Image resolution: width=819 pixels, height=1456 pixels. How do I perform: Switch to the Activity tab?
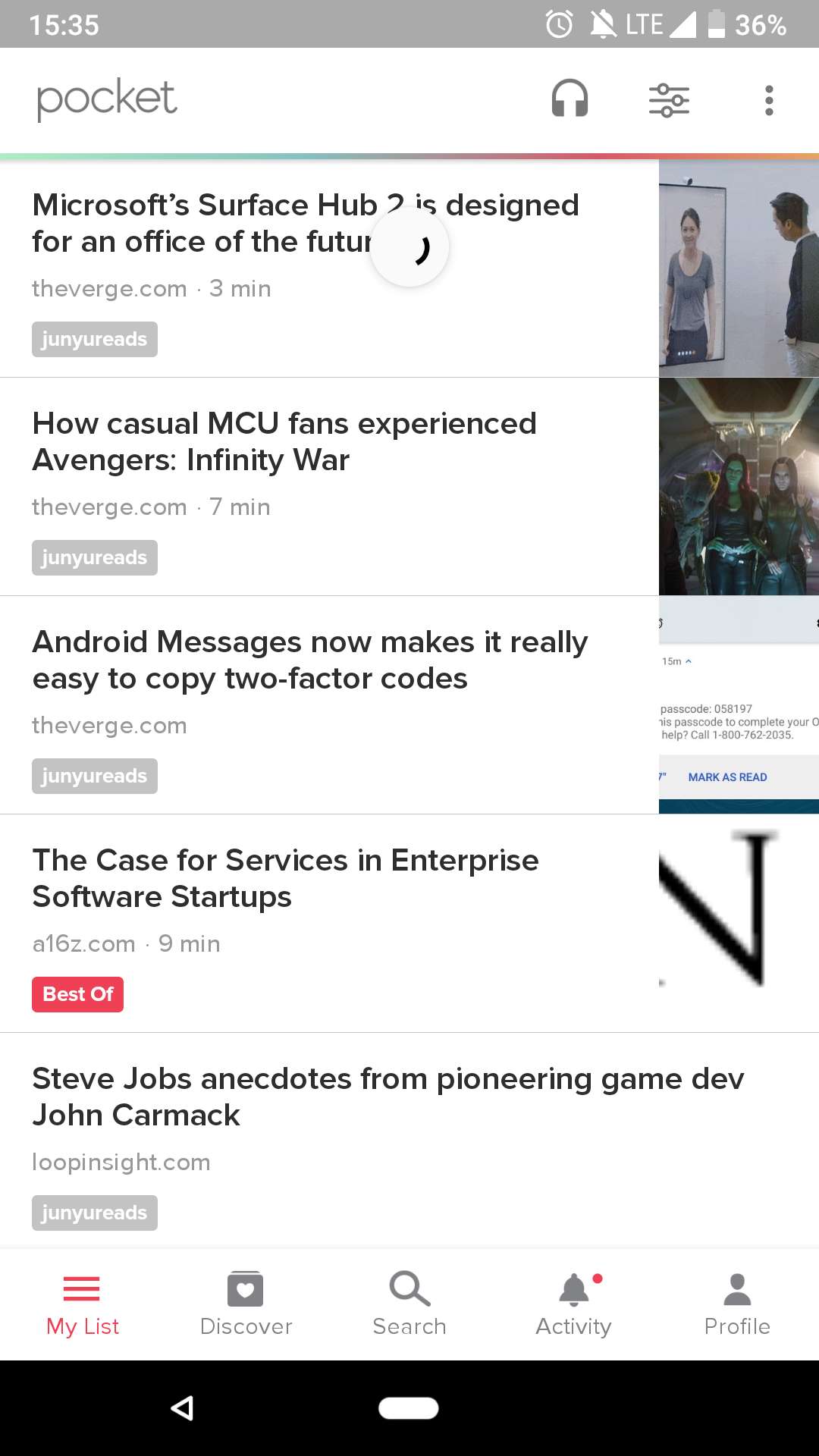(x=573, y=1304)
